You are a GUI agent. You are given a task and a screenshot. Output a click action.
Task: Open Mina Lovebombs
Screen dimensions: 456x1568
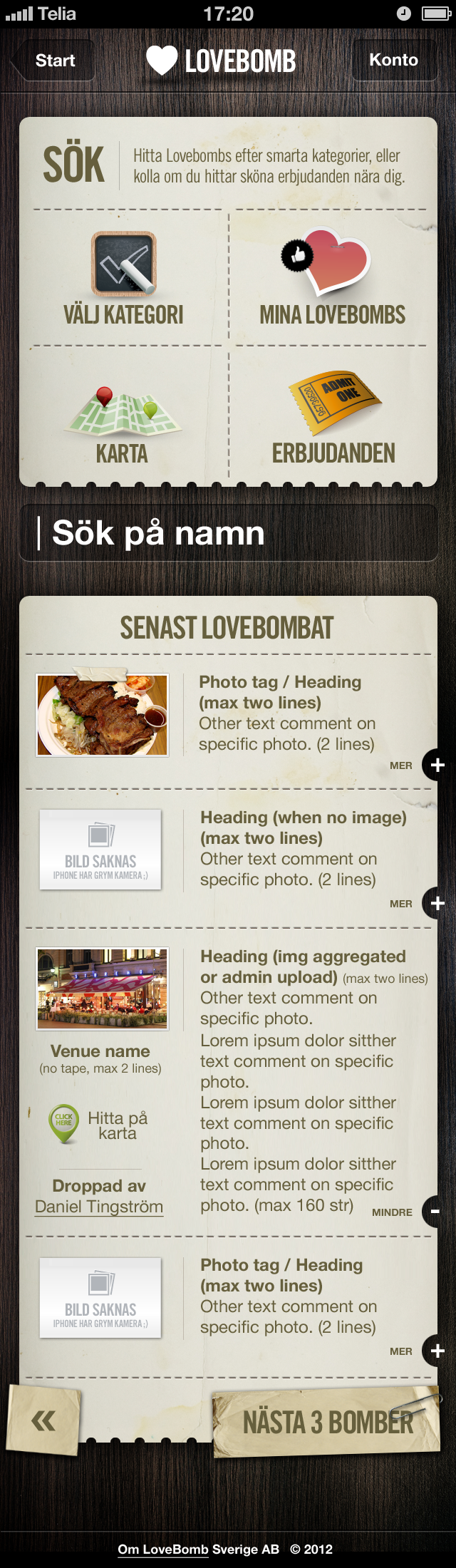coord(332,279)
